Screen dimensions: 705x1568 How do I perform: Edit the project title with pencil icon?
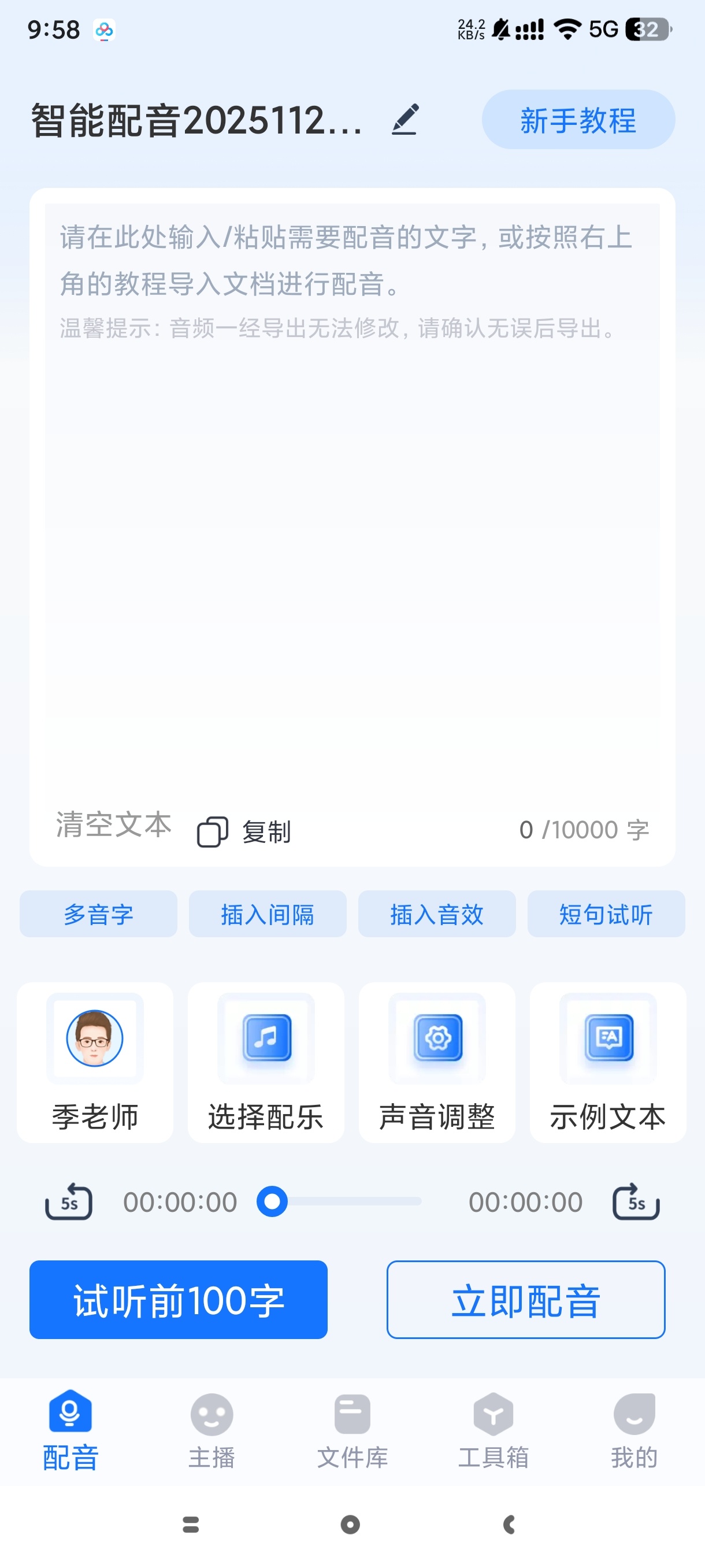pos(405,119)
